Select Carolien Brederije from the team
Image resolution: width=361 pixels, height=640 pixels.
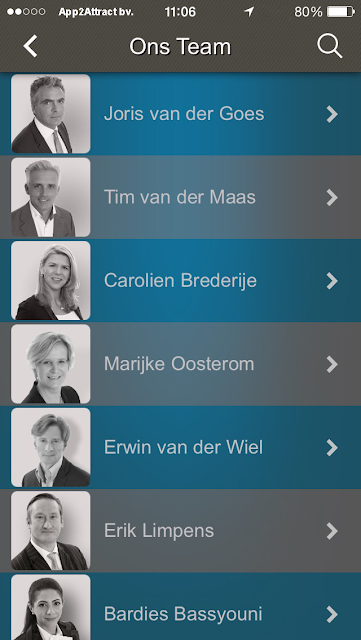click(180, 281)
